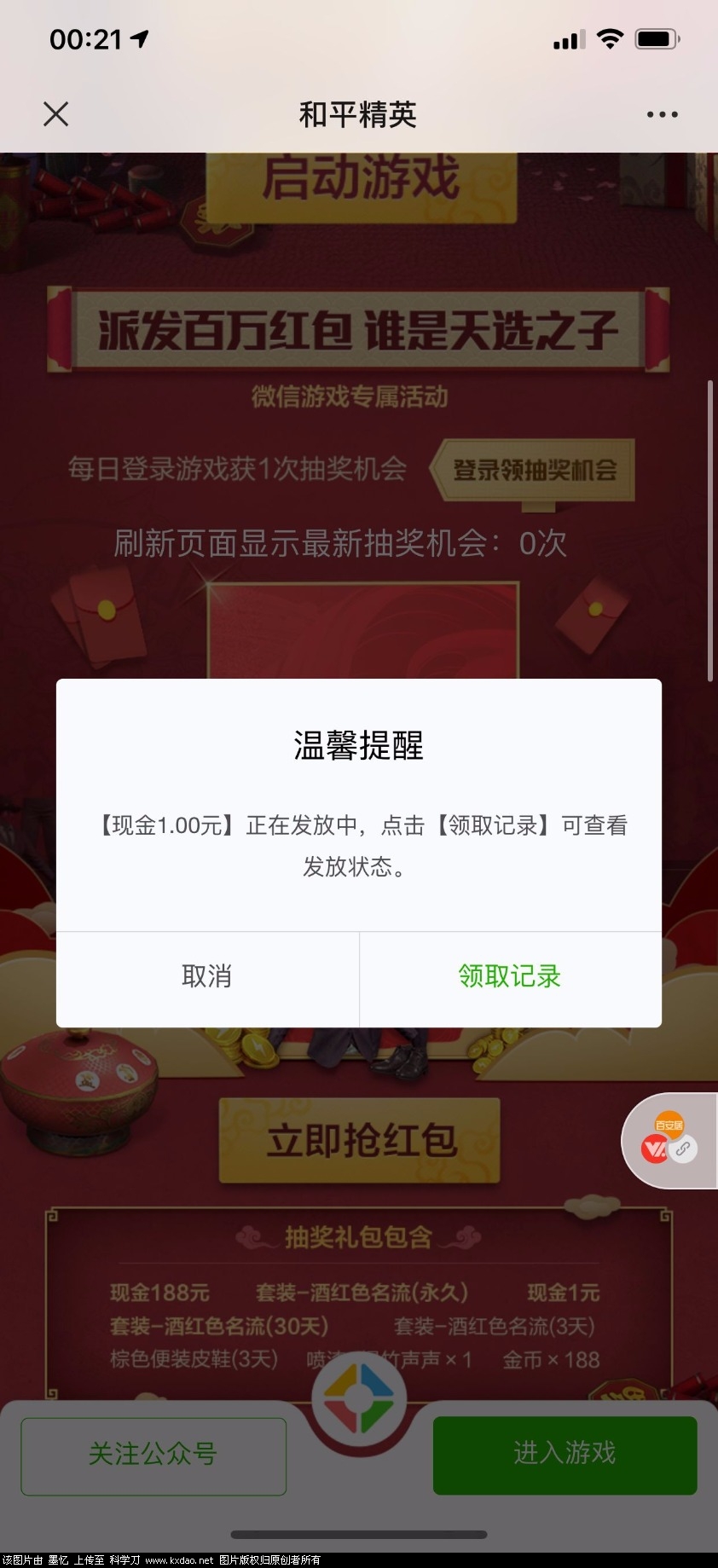Tap the 立即抢红包 button

pos(360,1141)
